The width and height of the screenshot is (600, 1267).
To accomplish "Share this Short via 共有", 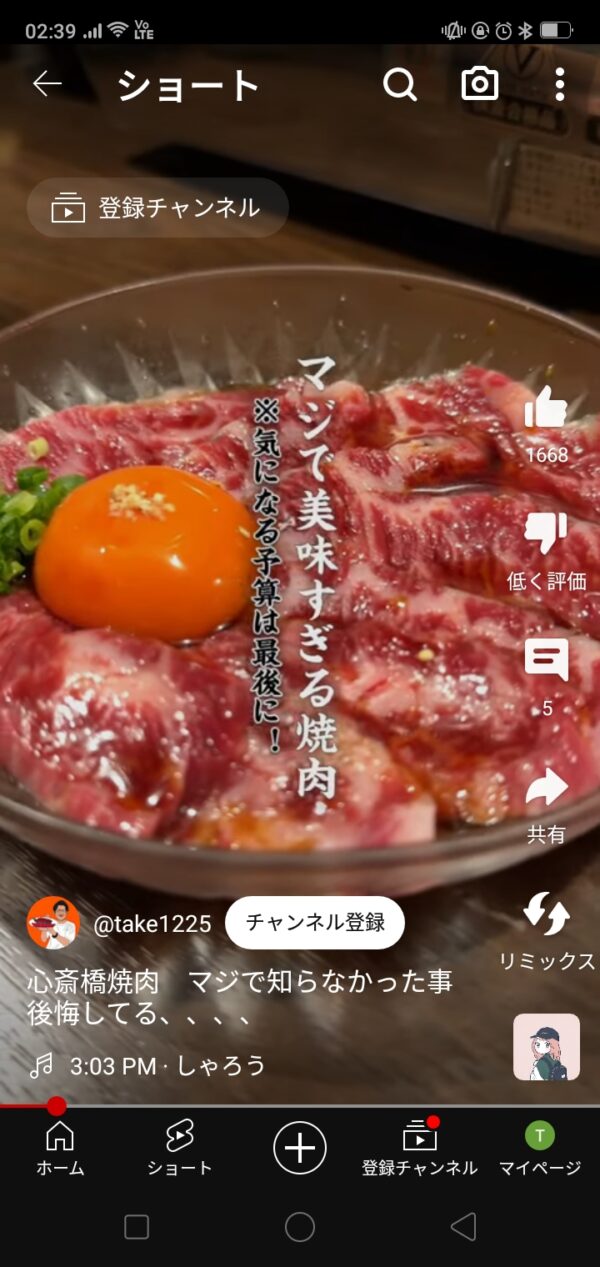I will [x=546, y=788].
